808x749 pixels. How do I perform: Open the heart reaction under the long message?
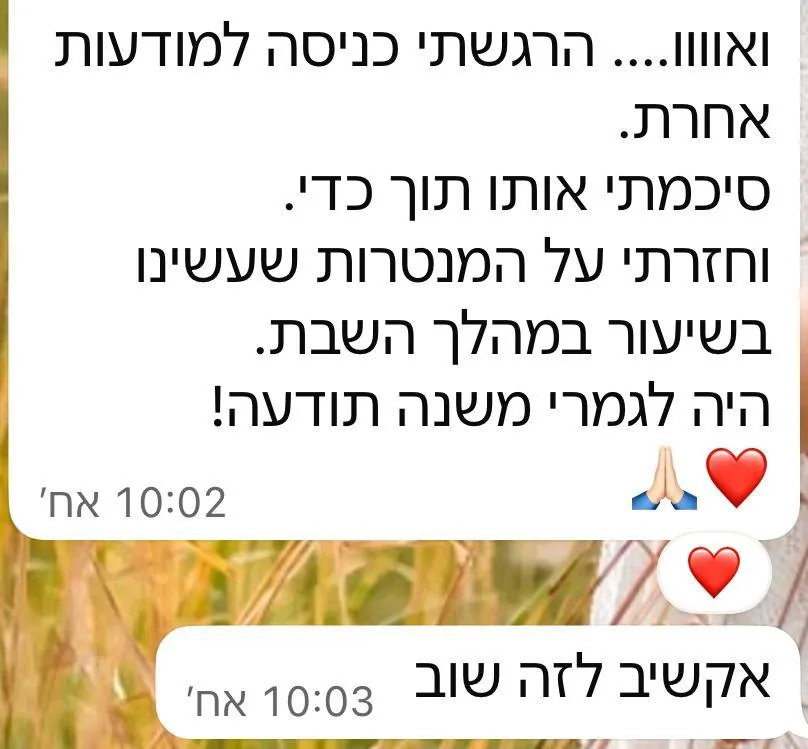point(714,572)
